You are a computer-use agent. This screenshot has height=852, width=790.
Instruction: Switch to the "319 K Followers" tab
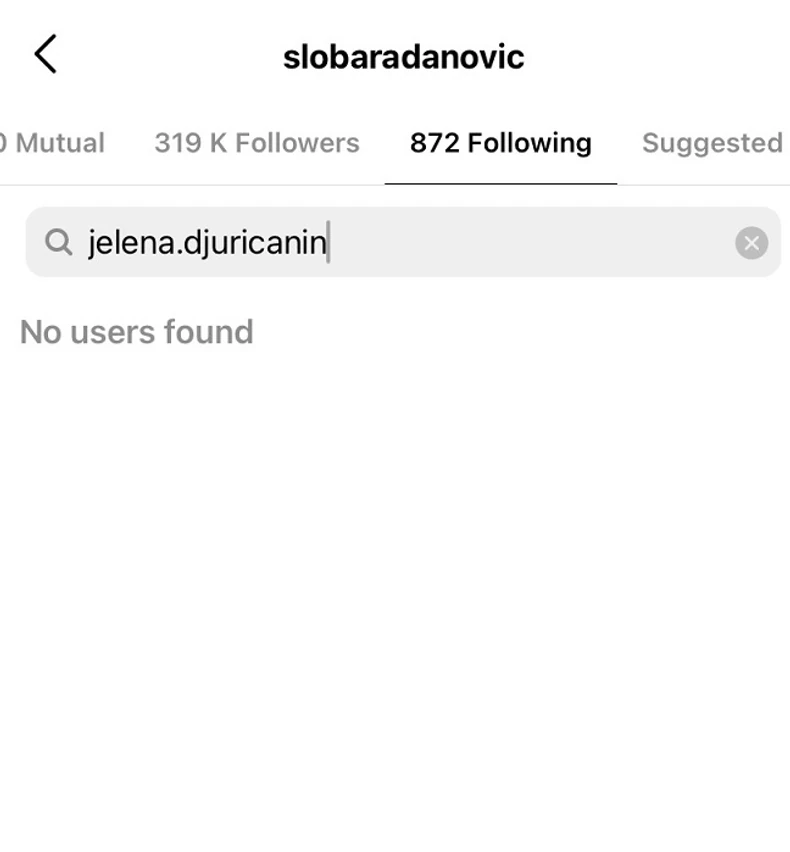pos(256,143)
